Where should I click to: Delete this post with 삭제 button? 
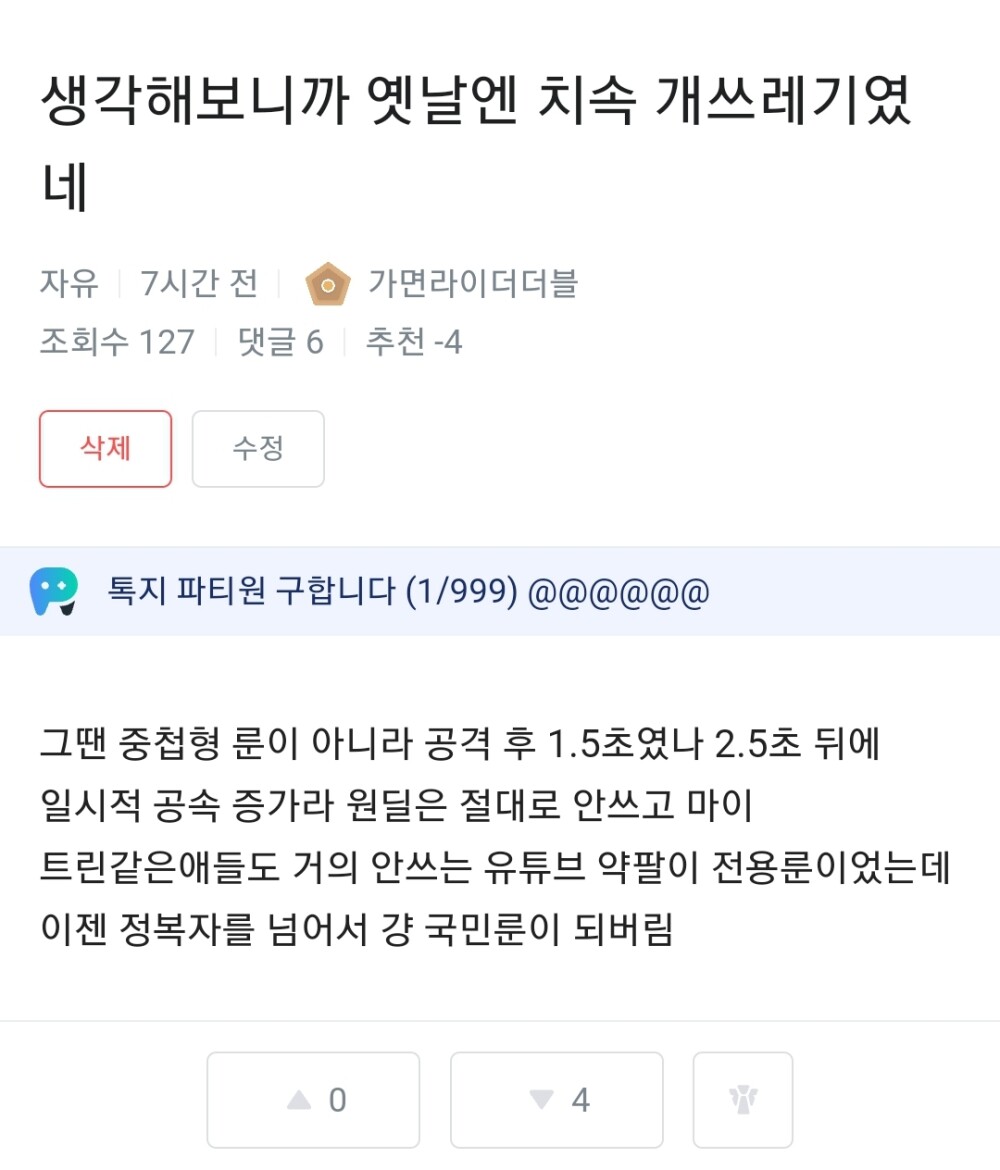[105, 448]
